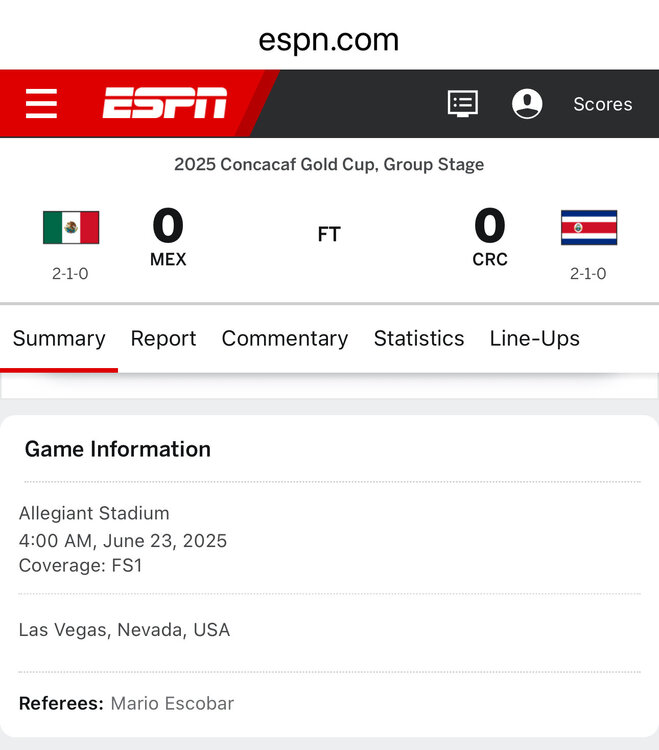Select the Summary tab
Viewport: 659px width, 750px height.
click(x=59, y=338)
